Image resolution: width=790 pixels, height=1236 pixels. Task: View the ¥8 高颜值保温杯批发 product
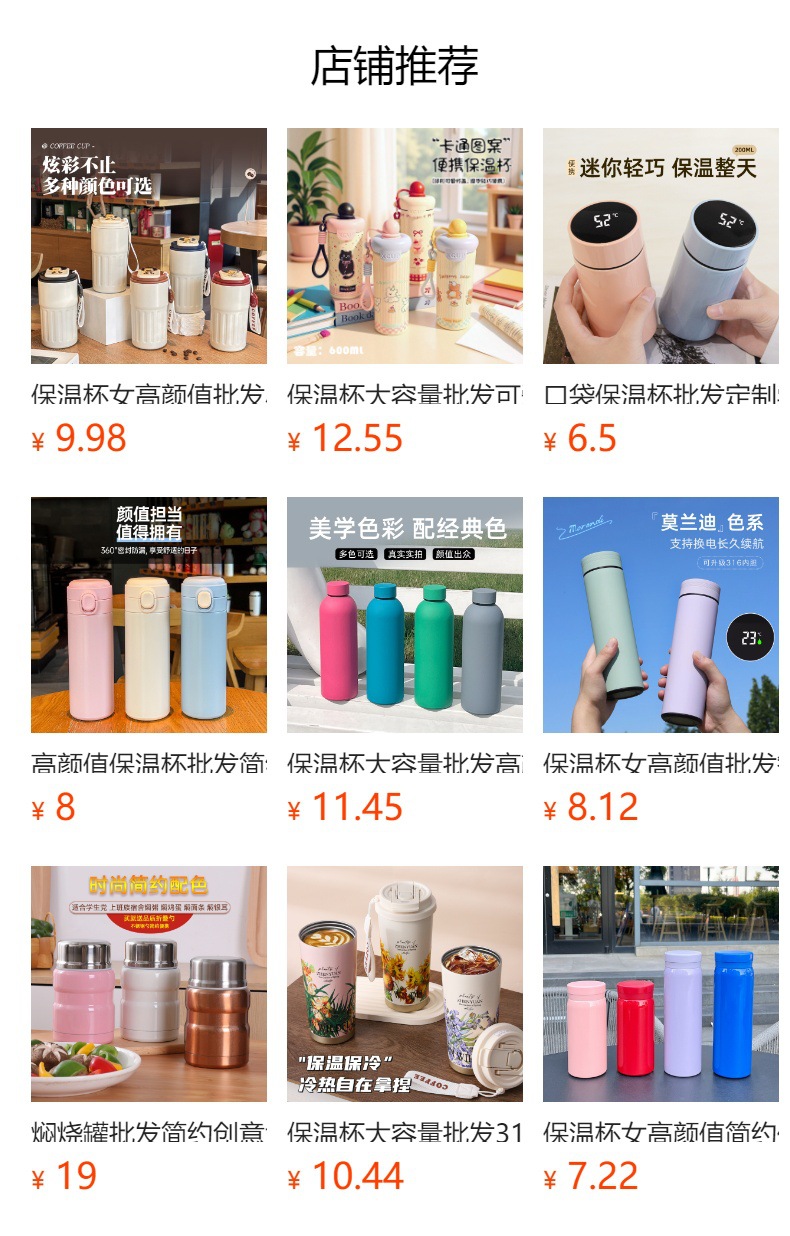[149, 662]
